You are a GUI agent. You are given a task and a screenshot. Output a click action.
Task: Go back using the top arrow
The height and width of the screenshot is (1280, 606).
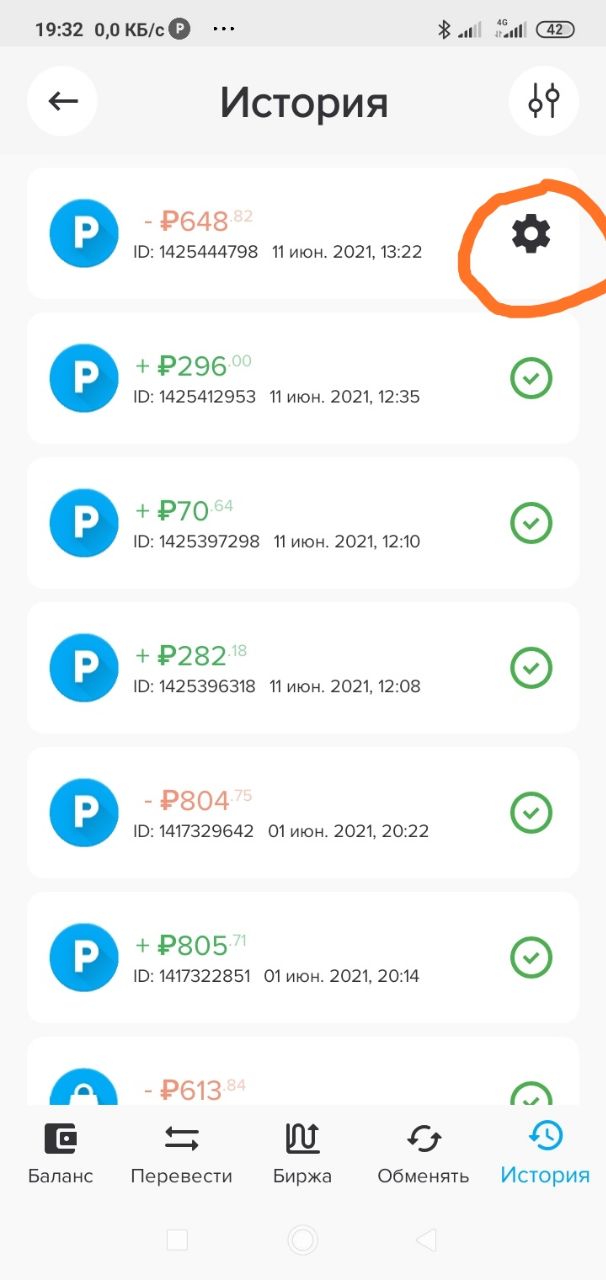tap(62, 101)
